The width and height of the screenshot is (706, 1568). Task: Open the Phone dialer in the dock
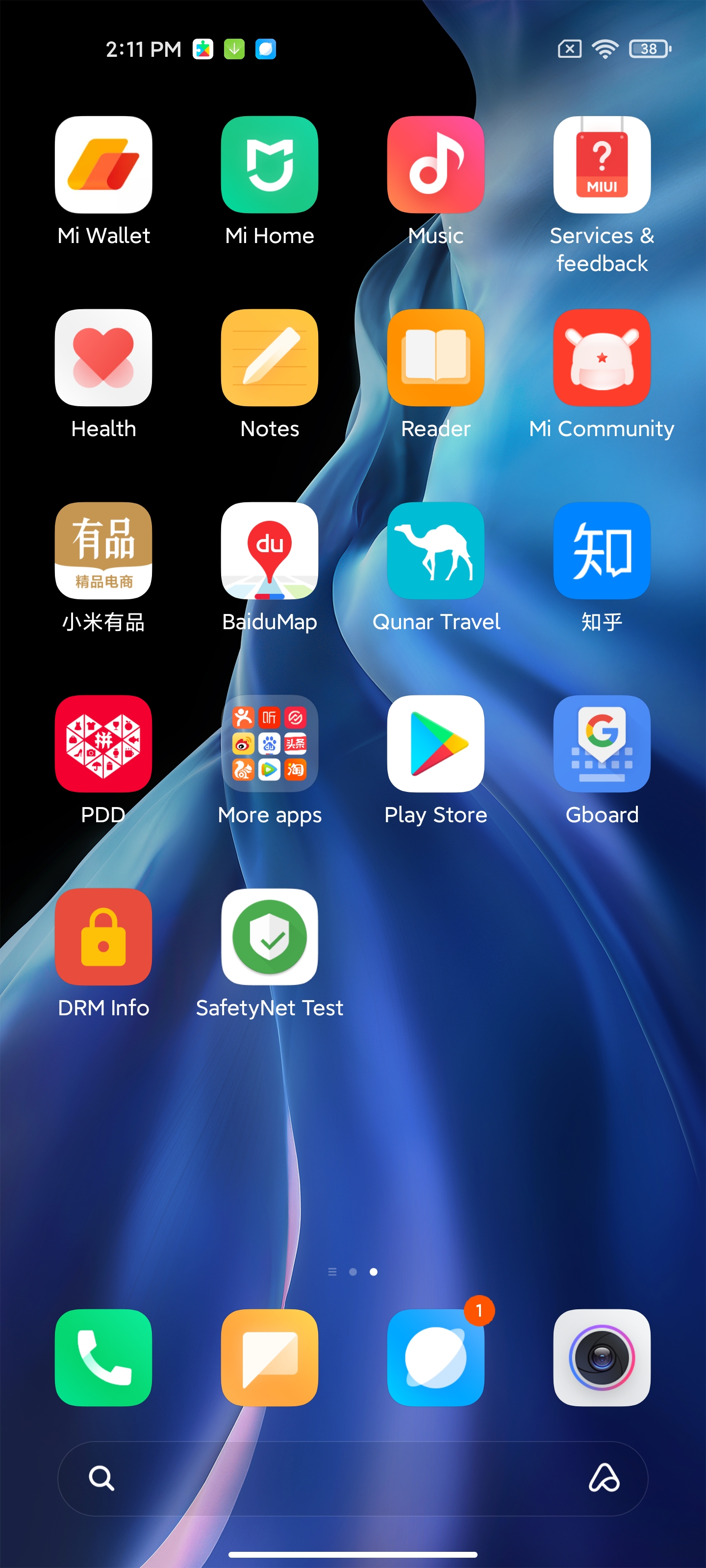(x=103, y=1357)
